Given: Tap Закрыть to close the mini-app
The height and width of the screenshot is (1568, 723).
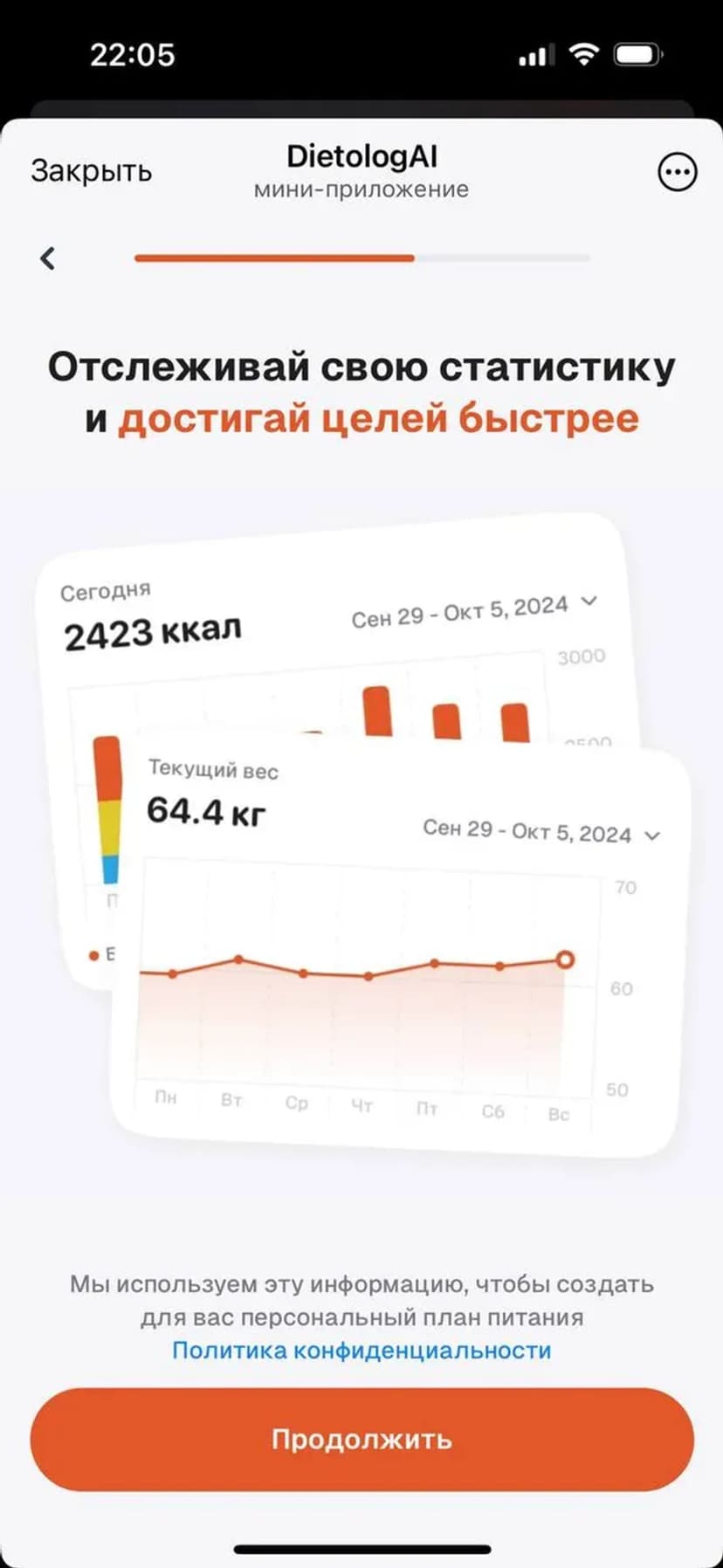Looking at the screenshot, I should 91,171.
